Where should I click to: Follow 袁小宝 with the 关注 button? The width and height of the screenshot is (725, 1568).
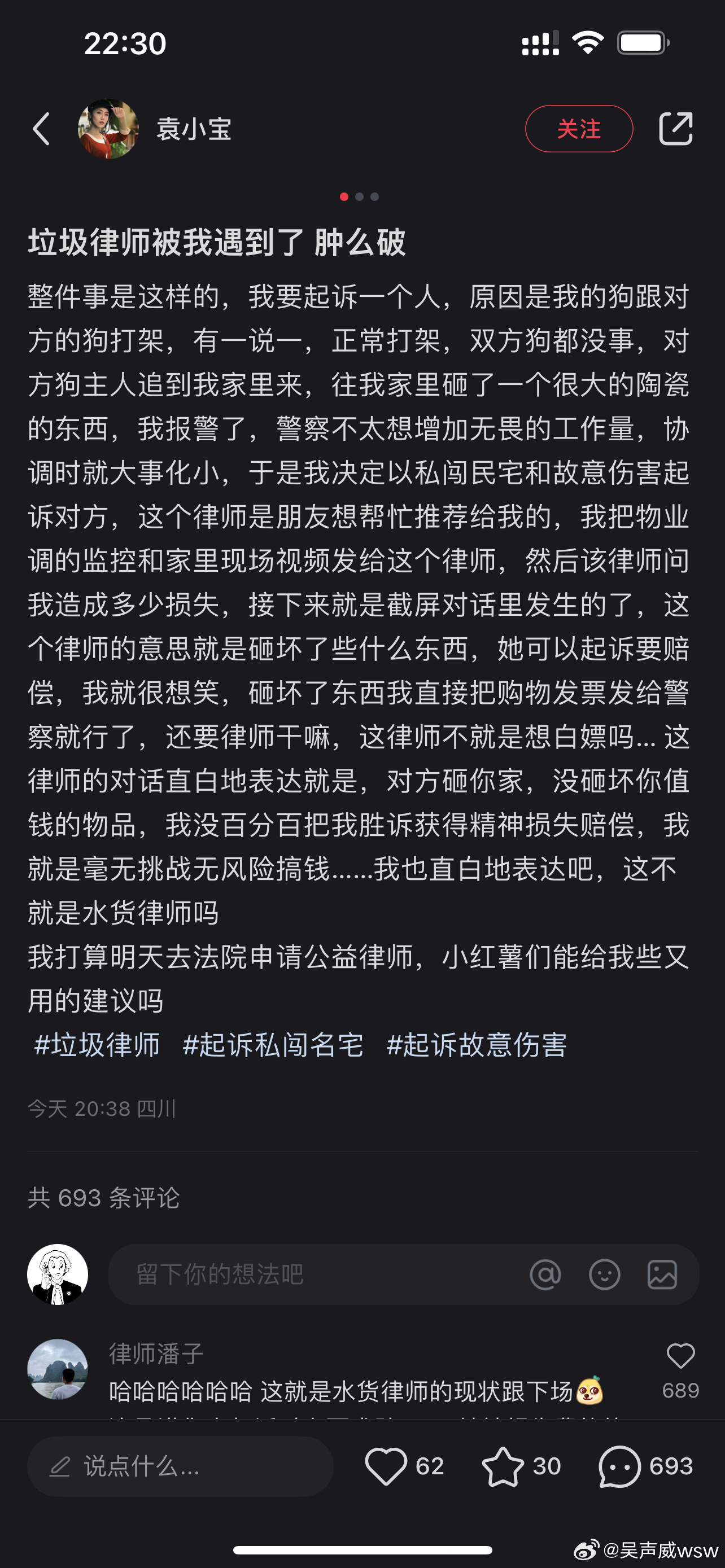(578, 129)
